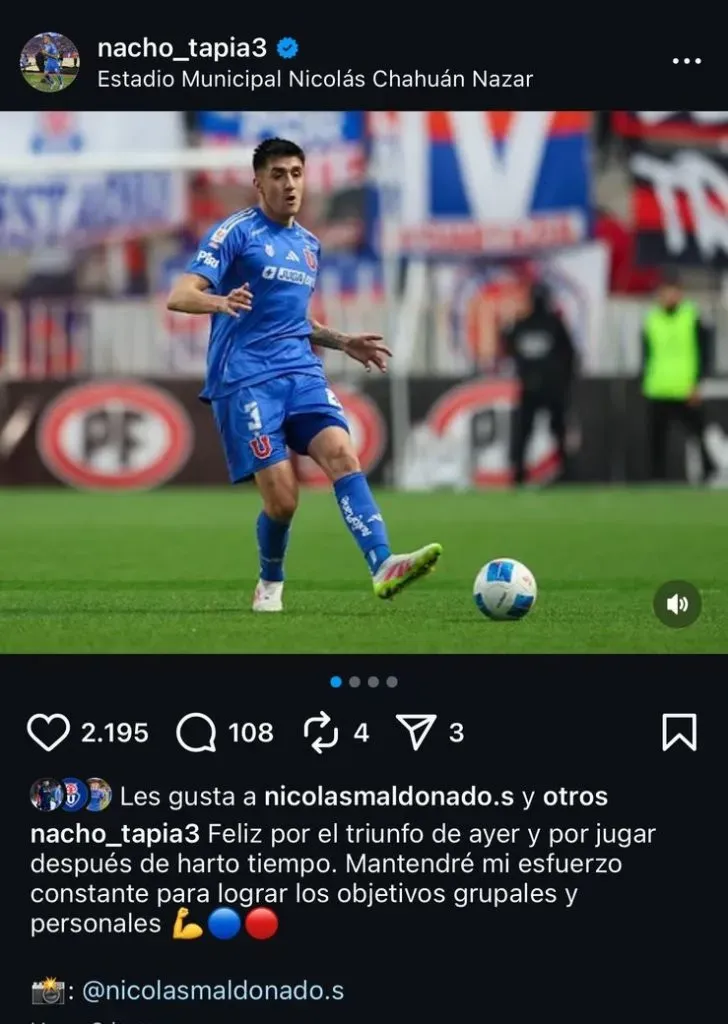Open the @nicolasmaldonado.s mention in the caption
Screen dimensions: 728x1024
(x=211, y=991)
